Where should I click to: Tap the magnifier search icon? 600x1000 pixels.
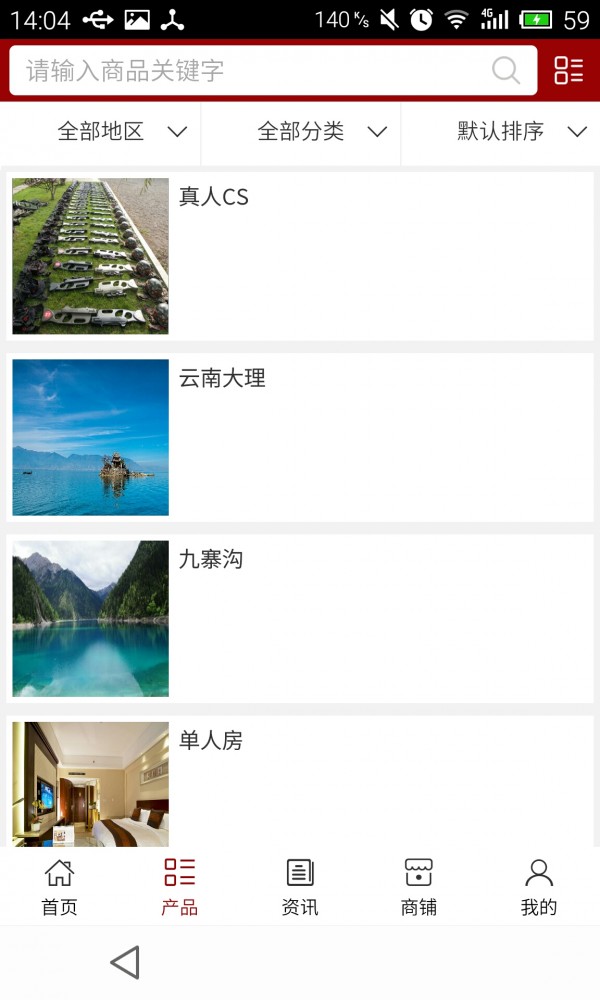tap(506, 71)
